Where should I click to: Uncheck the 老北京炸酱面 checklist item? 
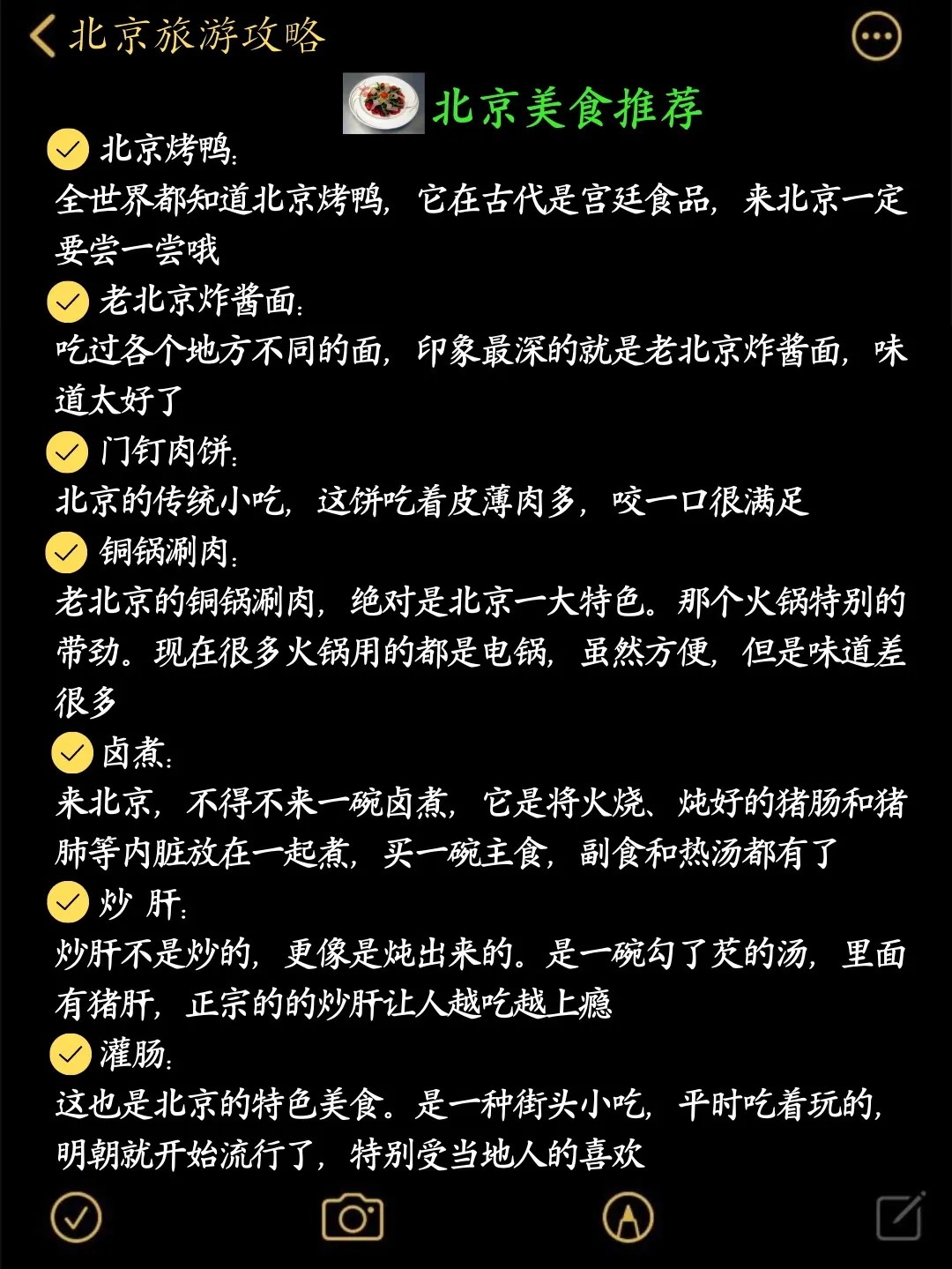(68, 302)
